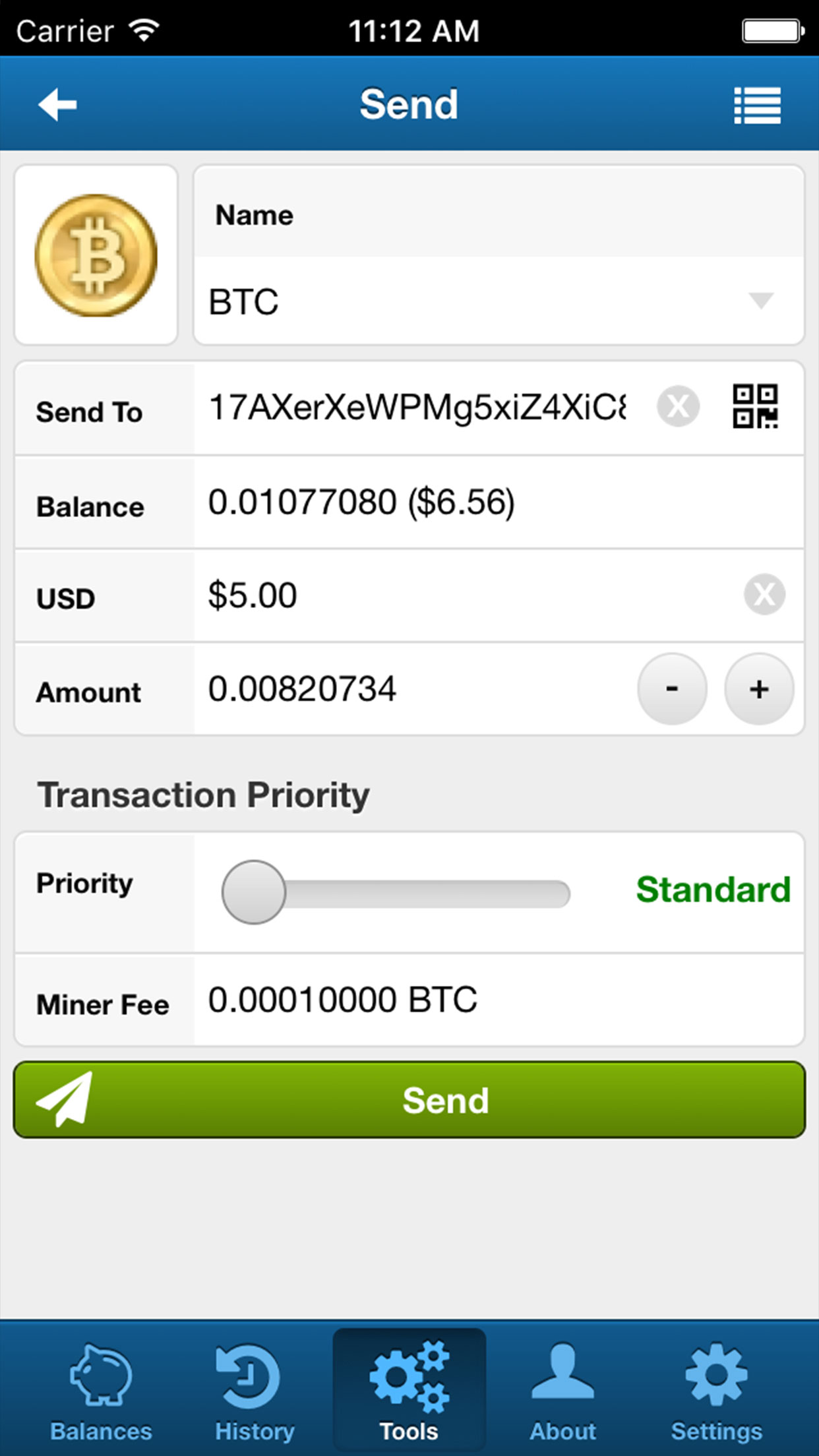
Task: Edit the BTC Amount field
Action: (415, 689)
